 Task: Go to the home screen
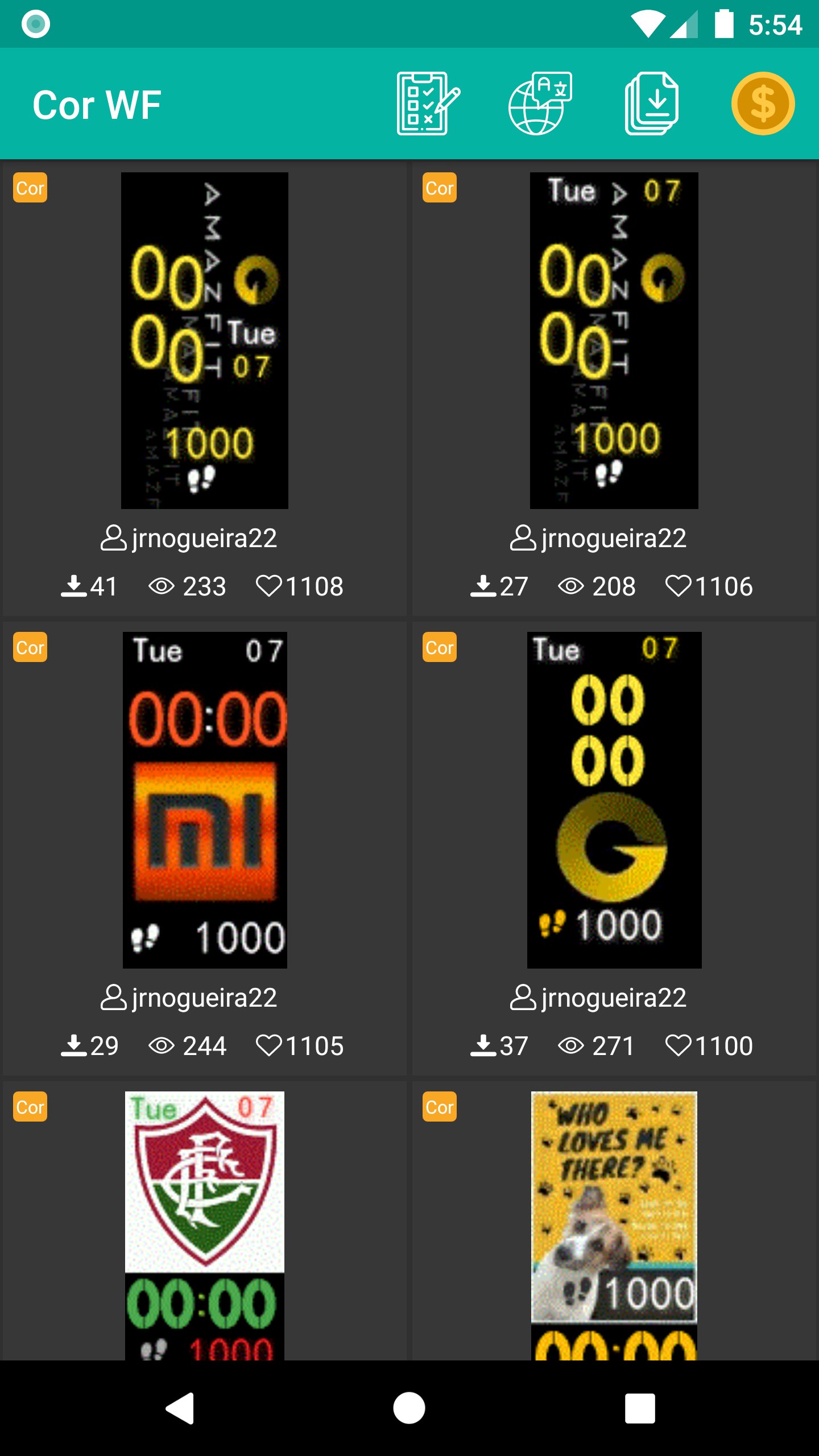click(x=409, y=1408)
